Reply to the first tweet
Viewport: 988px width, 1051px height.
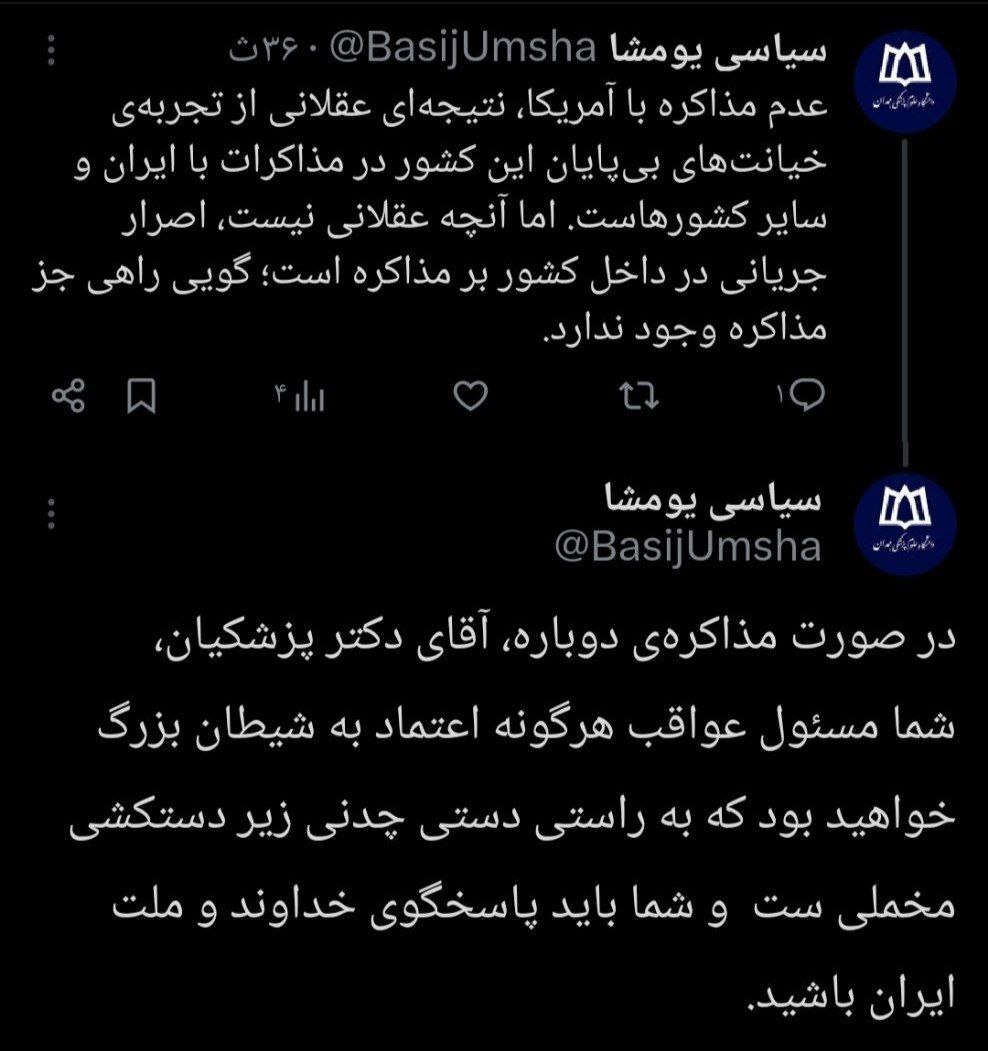pyautogui.click(x=806, y=396)
